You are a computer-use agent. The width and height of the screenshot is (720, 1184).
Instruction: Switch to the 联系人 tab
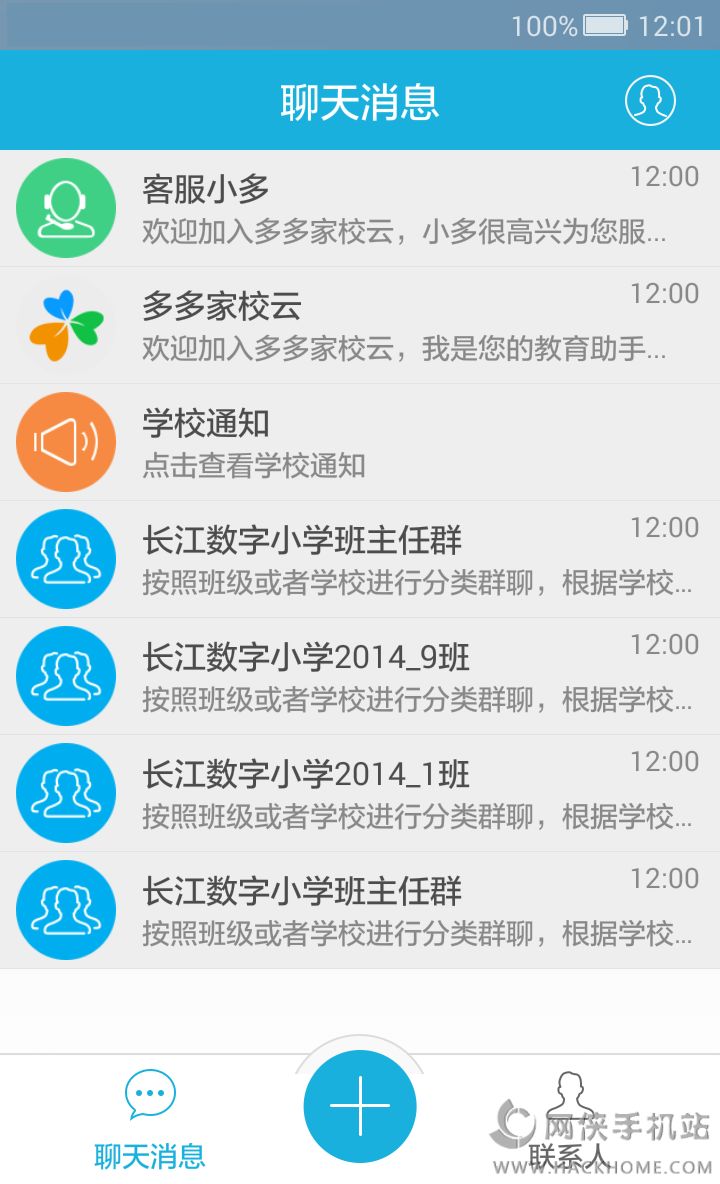[569, 1120]
